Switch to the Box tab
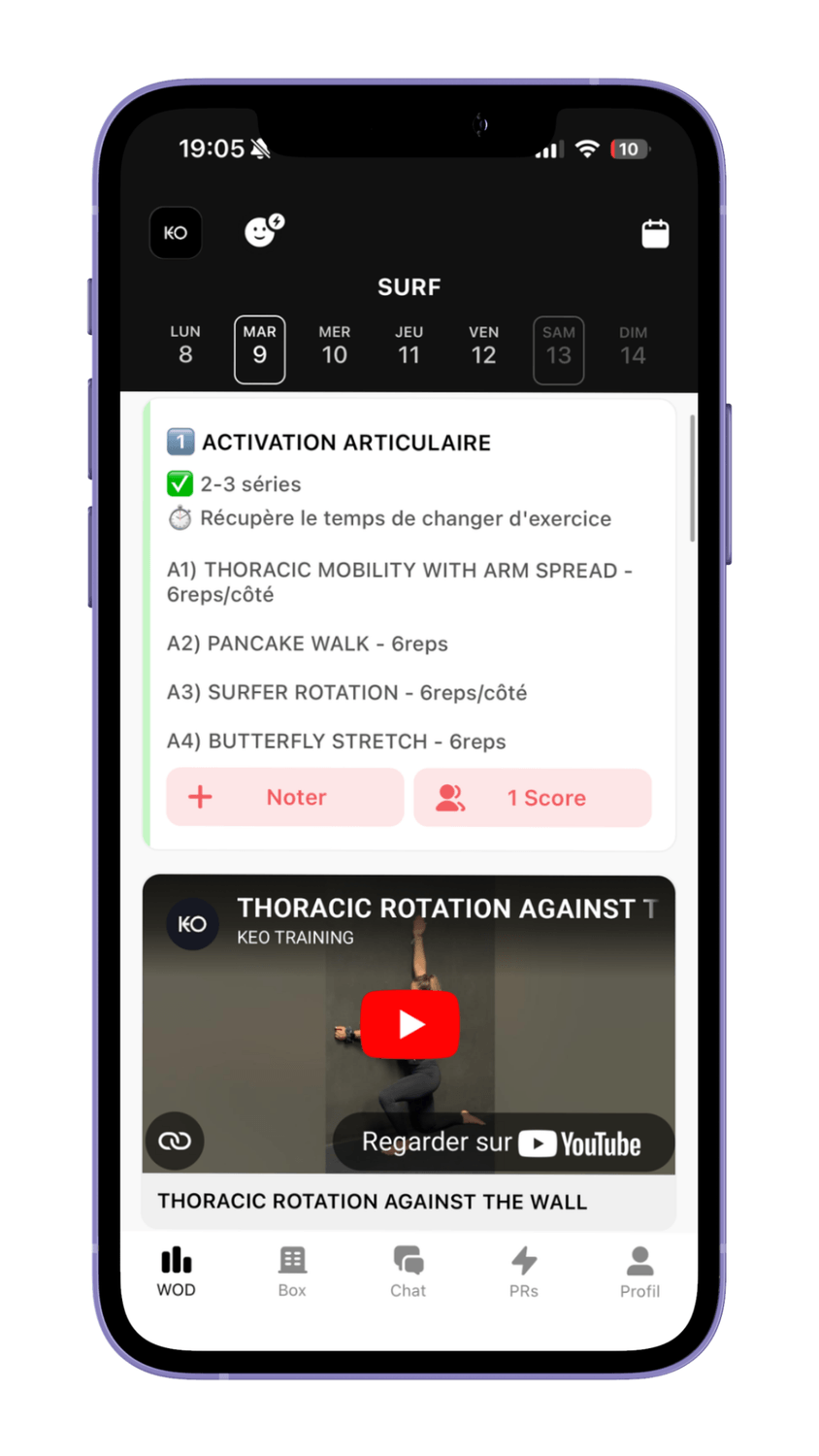 tap(292, 1272)
